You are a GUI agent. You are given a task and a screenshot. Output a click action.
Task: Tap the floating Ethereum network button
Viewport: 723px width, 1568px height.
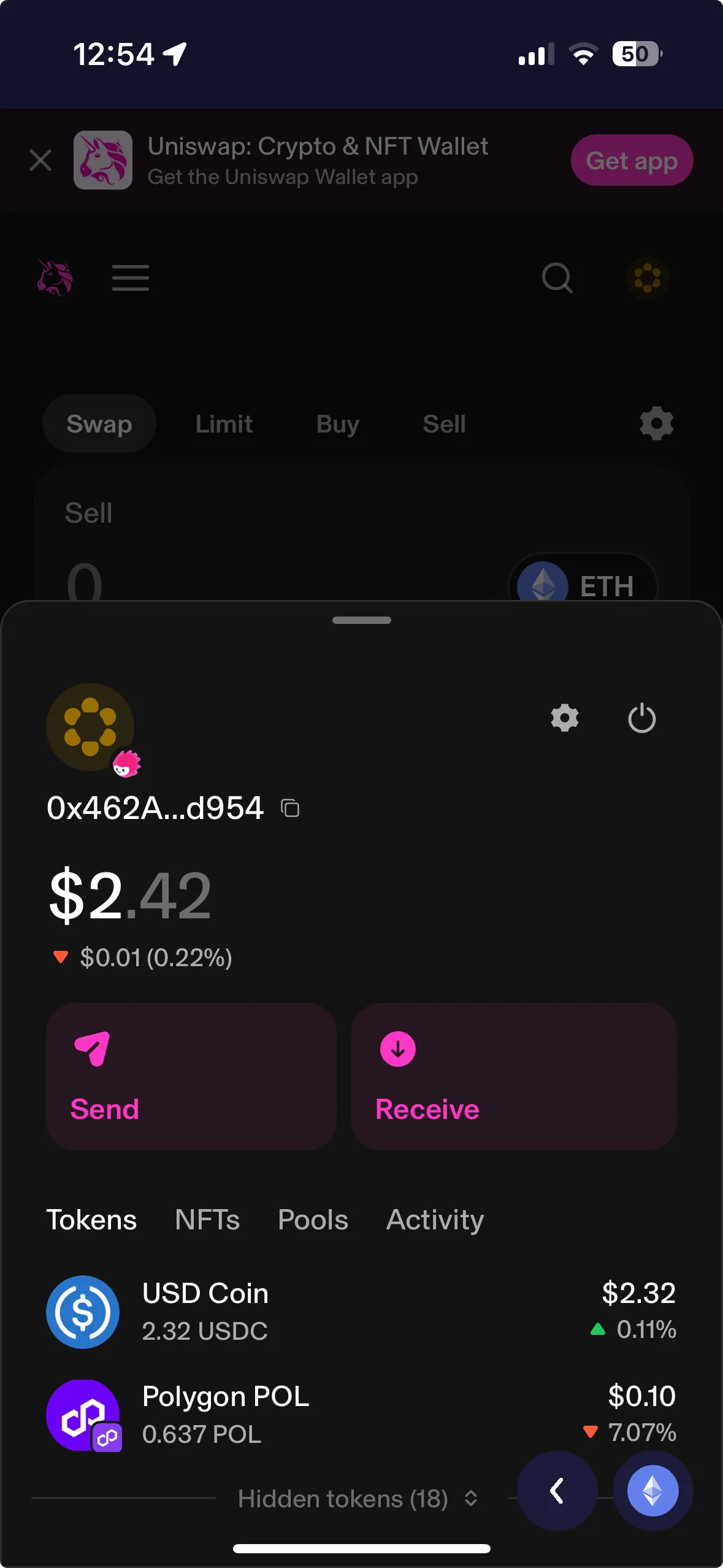coord(652,1491)
